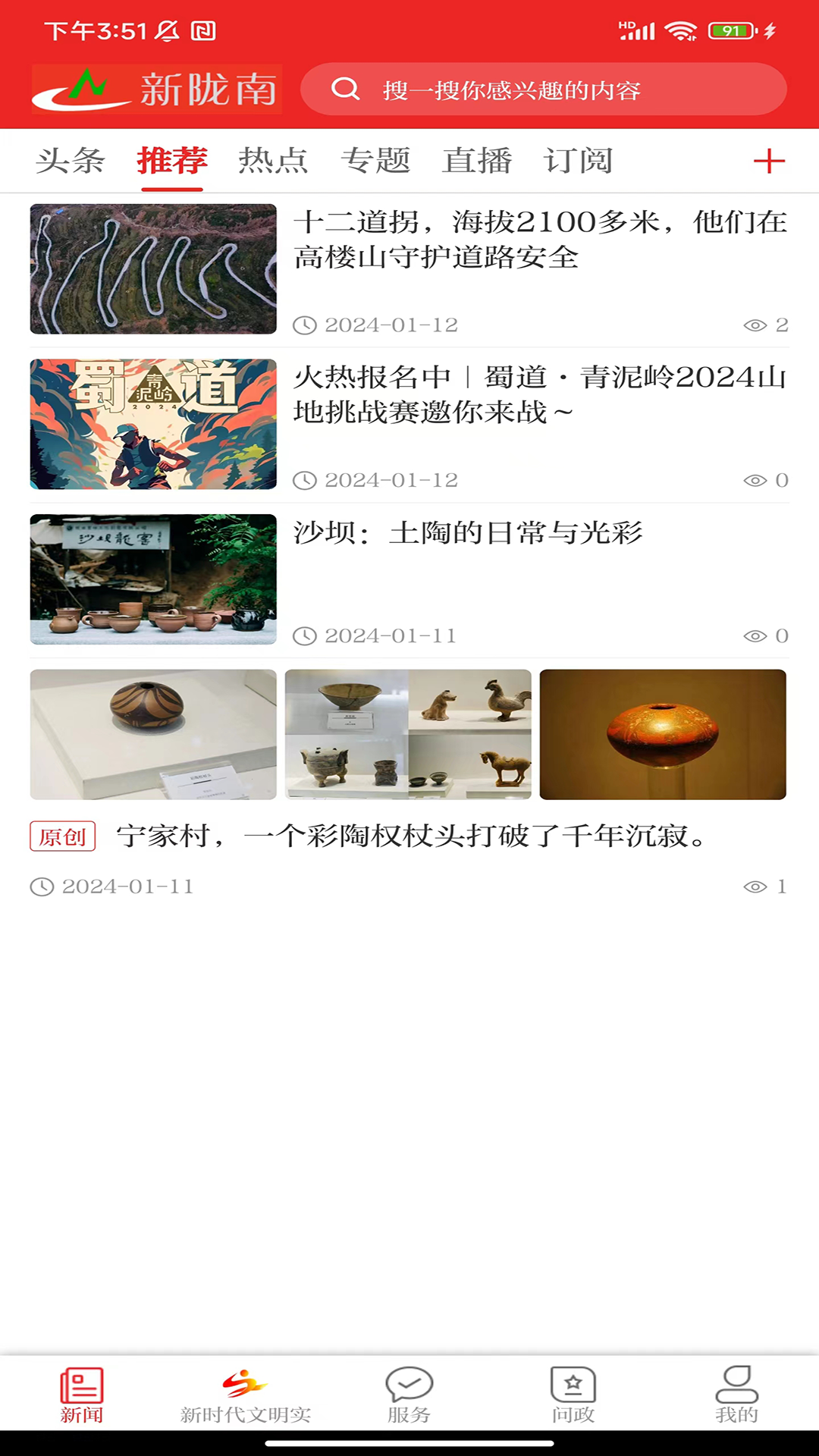819x1456 pixels.
Task: Tap the search magnifier icon
Action: click(x=347, y=89)
